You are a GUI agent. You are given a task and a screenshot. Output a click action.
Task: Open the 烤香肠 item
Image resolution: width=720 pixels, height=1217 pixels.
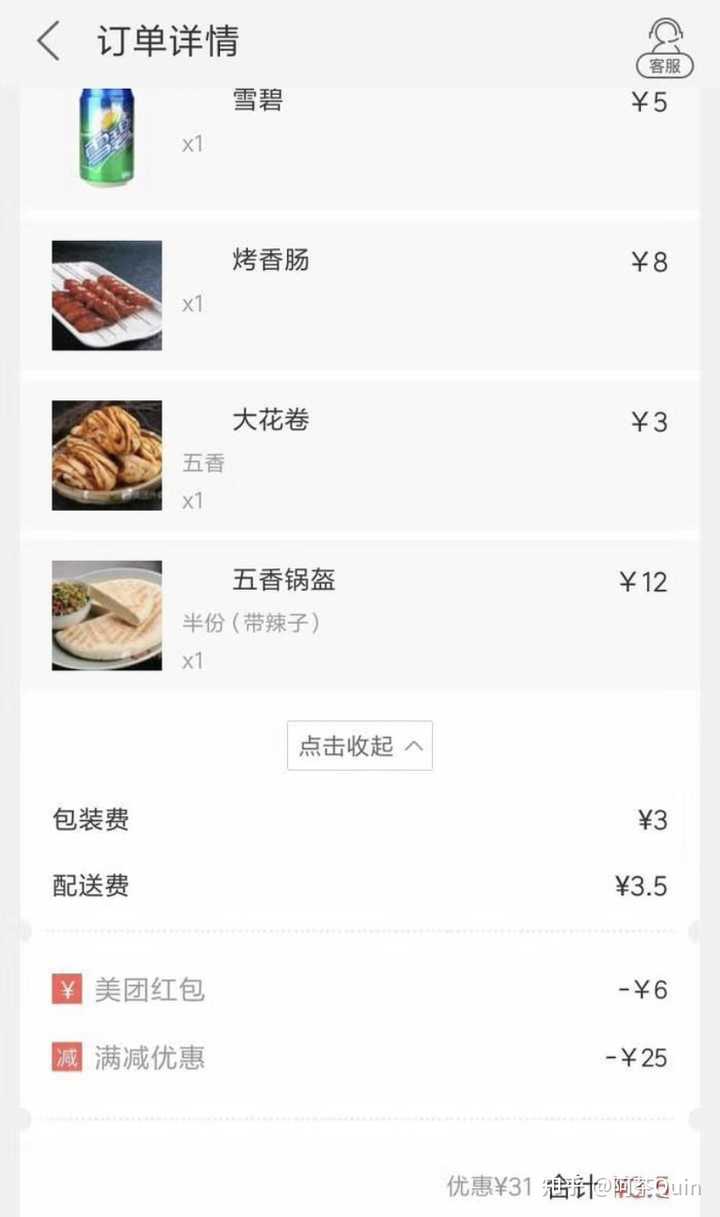270,262
